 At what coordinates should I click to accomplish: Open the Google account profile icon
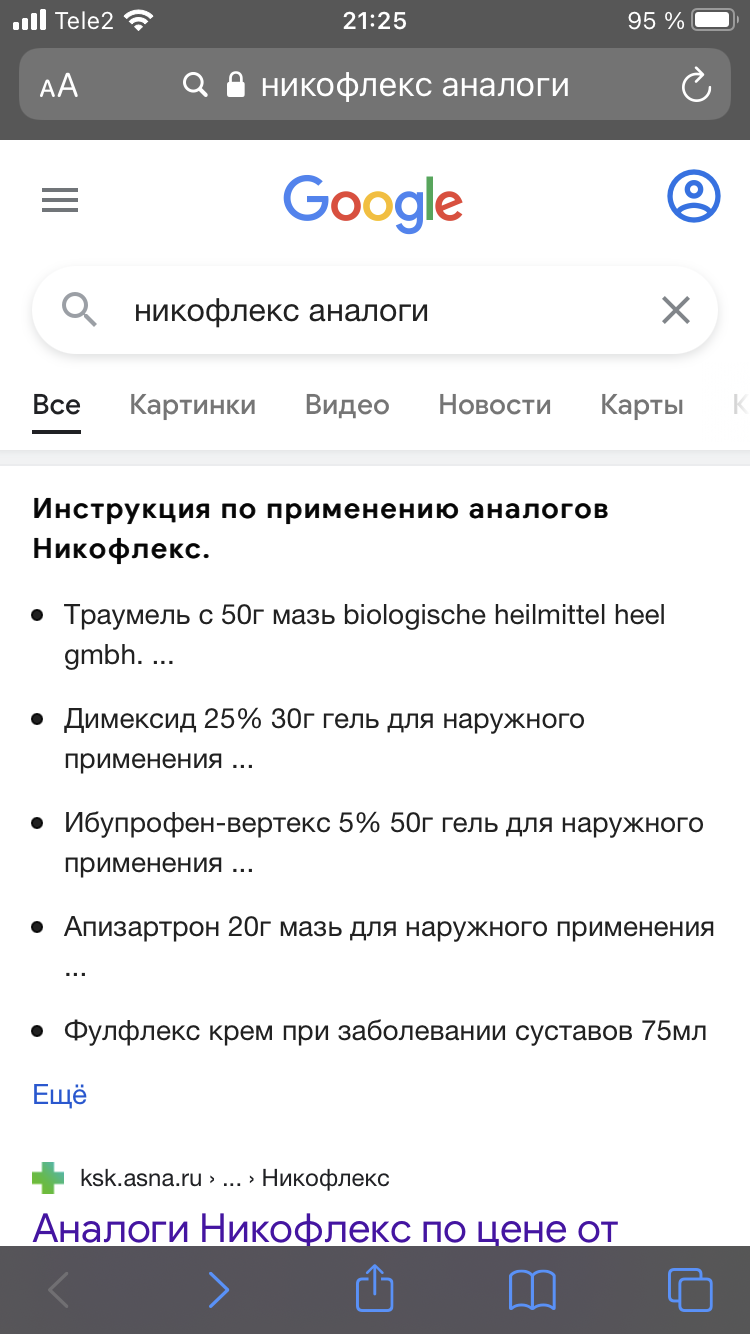point(693,197)
